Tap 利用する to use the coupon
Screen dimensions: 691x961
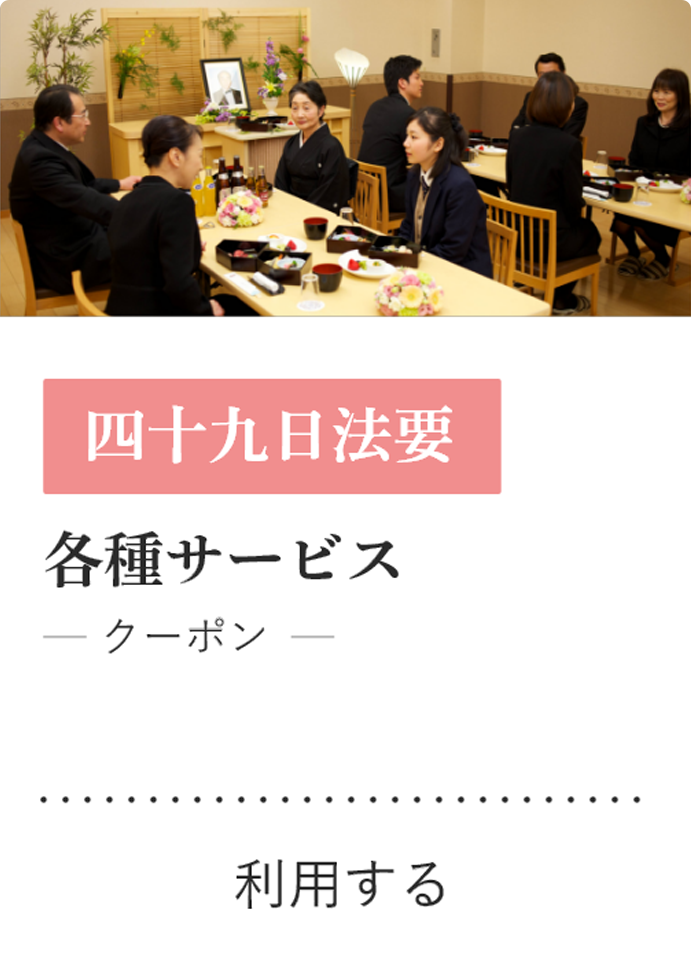340,884
